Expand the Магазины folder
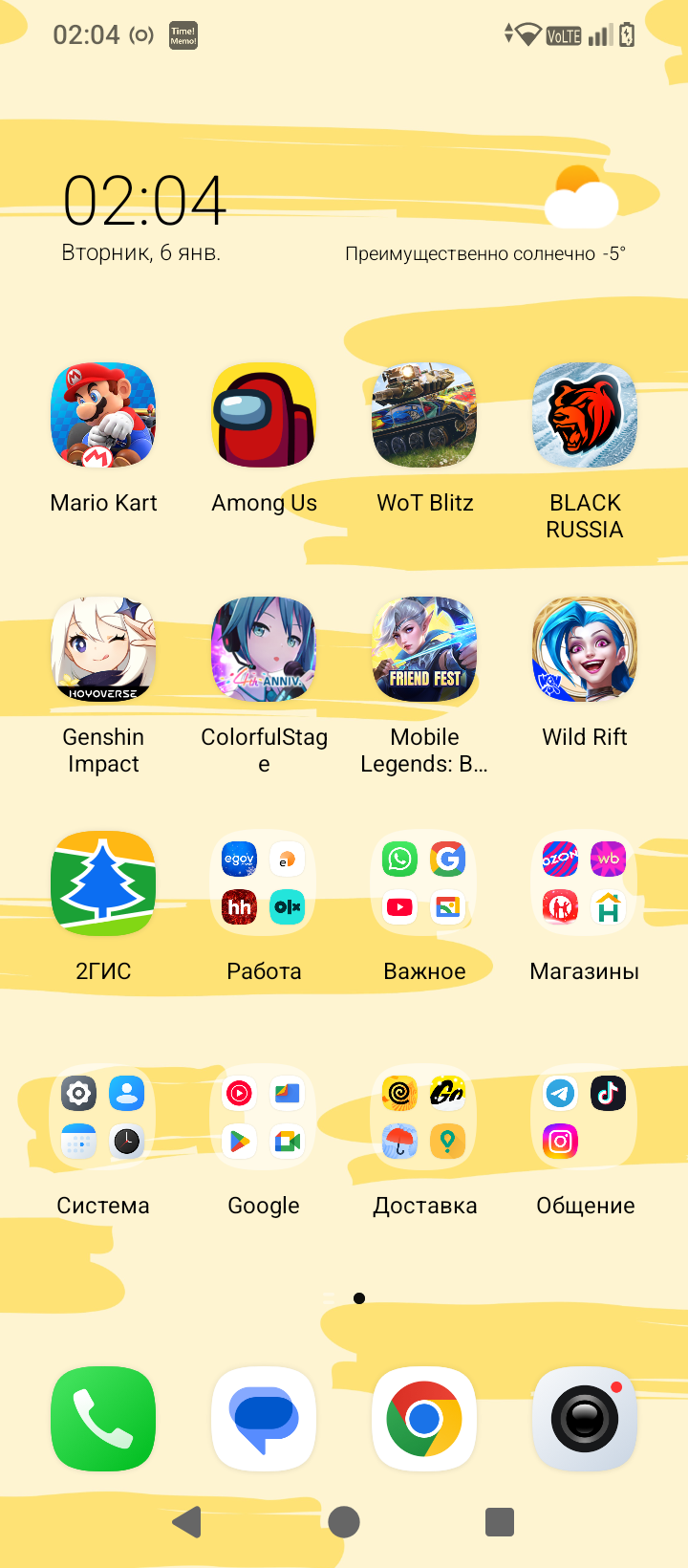 [x=585, y=883]
